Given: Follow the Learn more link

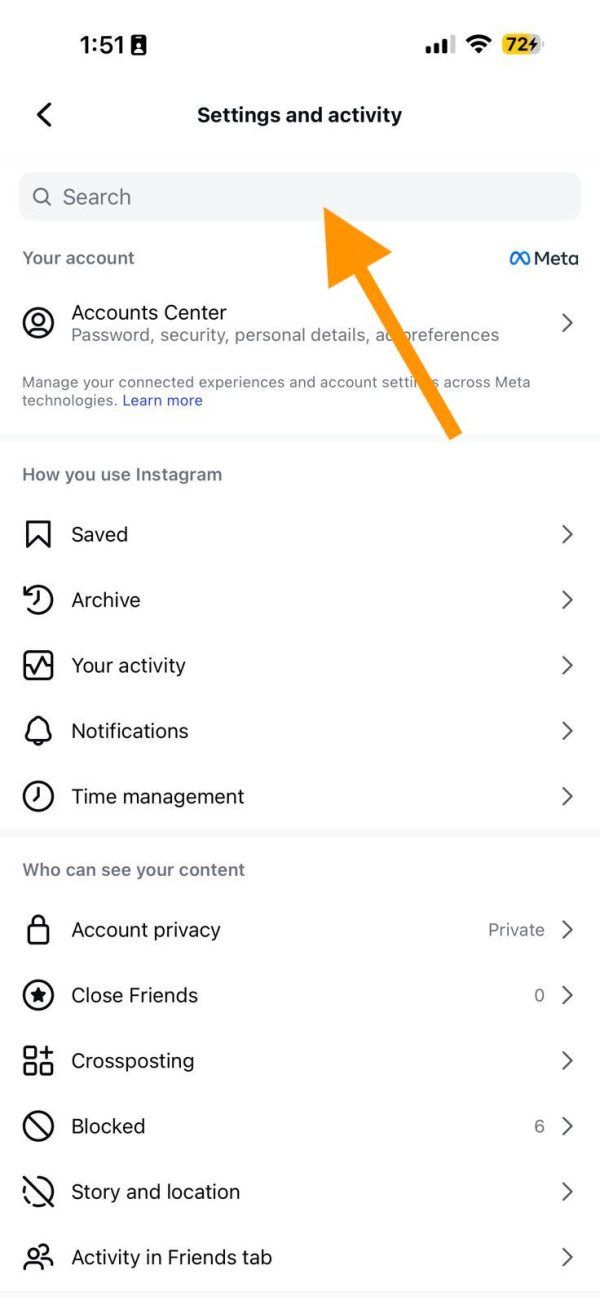Looking at the screenshot, I should [x=162, y=401].
